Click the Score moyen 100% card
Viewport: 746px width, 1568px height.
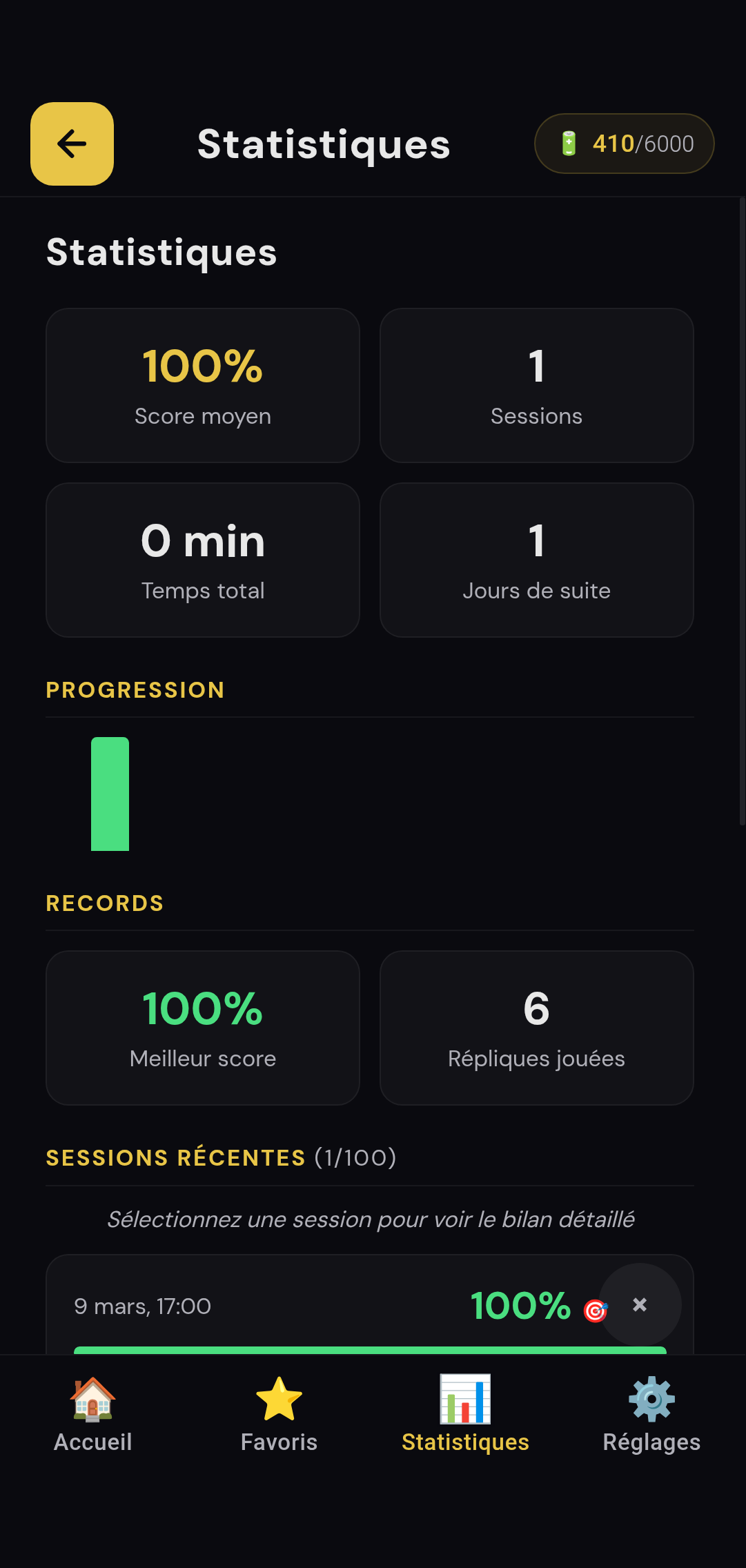[202, 384]
